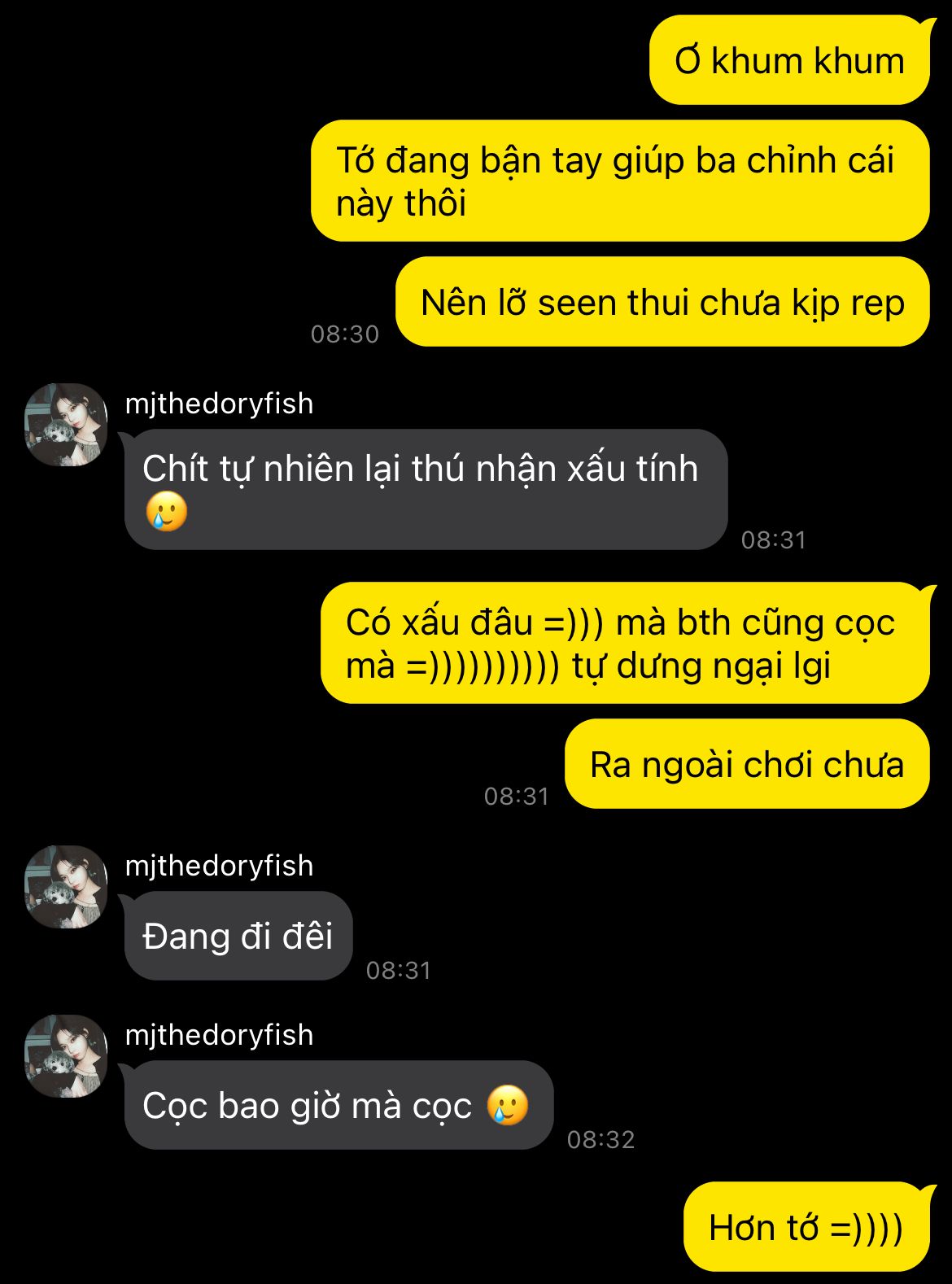Viewport: 952px width, 1284px height.
Task: Open mjthedoryfish avatar beside "Chít tự nhiên" message
Action: (66, 425)
